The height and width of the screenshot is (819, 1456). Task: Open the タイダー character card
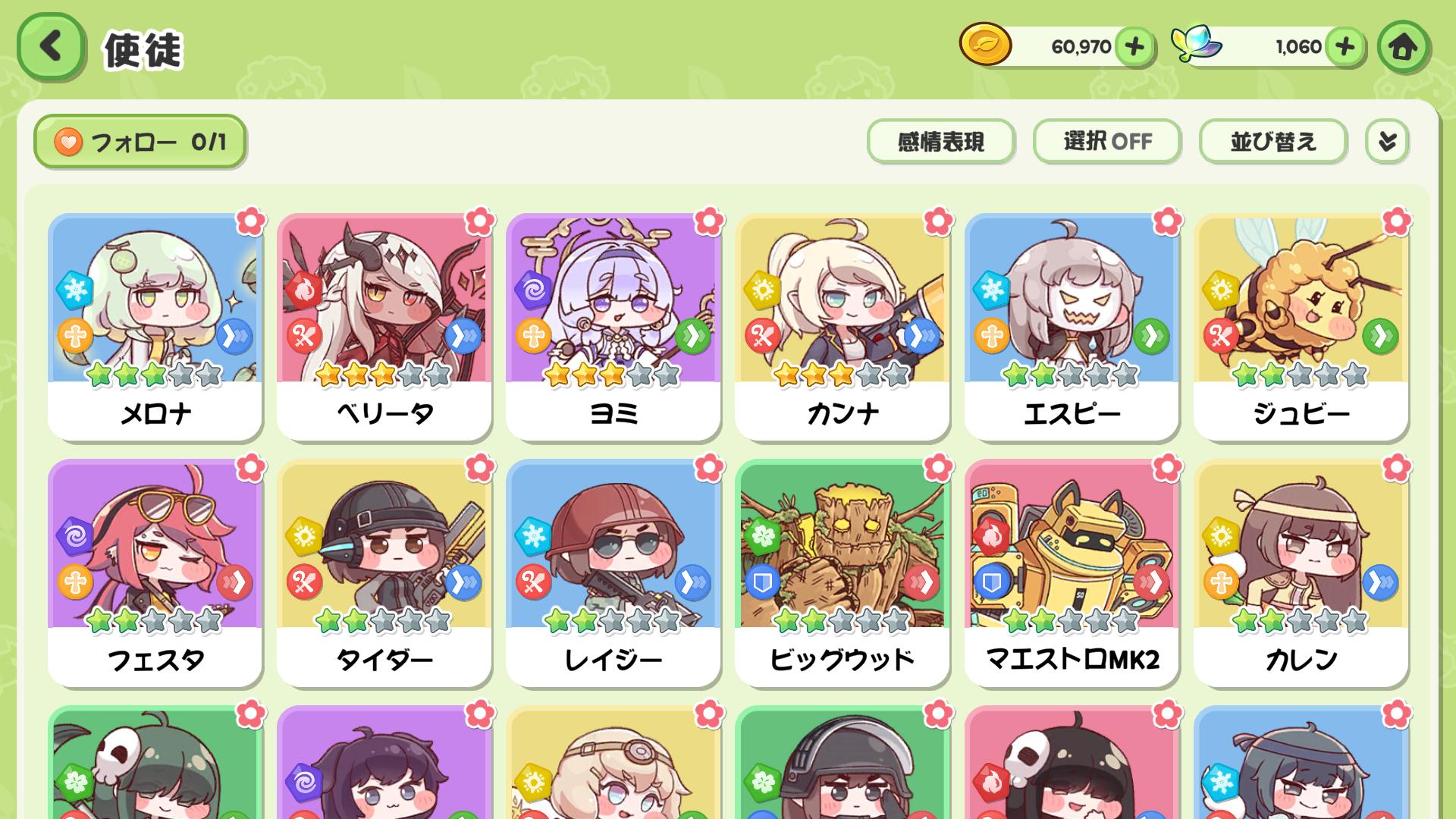click(384, 573)
